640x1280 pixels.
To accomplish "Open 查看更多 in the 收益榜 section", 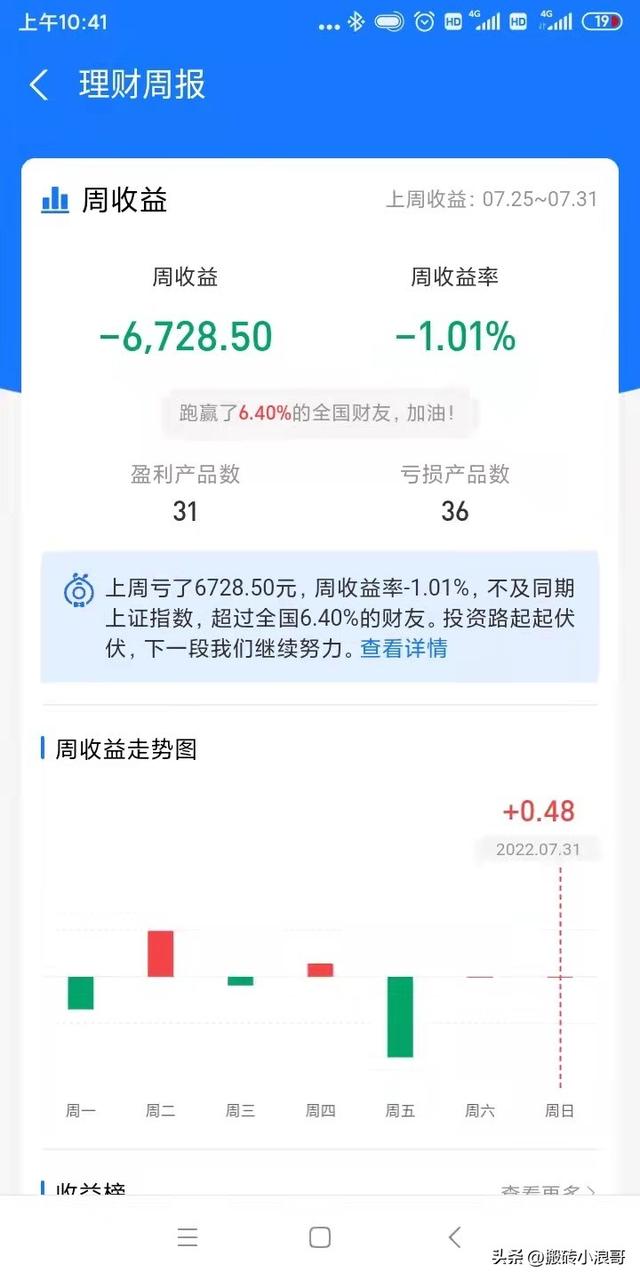I will [x=548, y=1190].
